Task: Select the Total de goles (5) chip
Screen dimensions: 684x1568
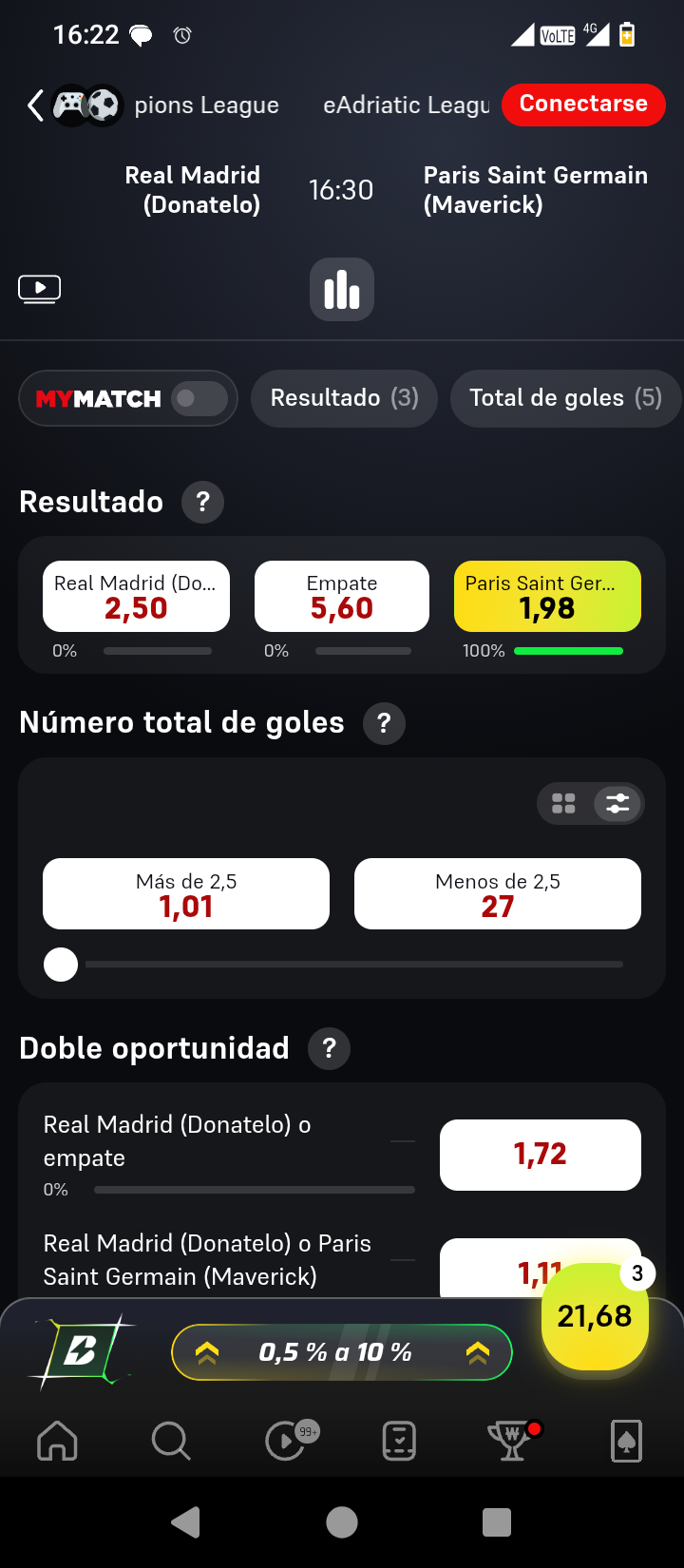Action: [x=565, y=398]
